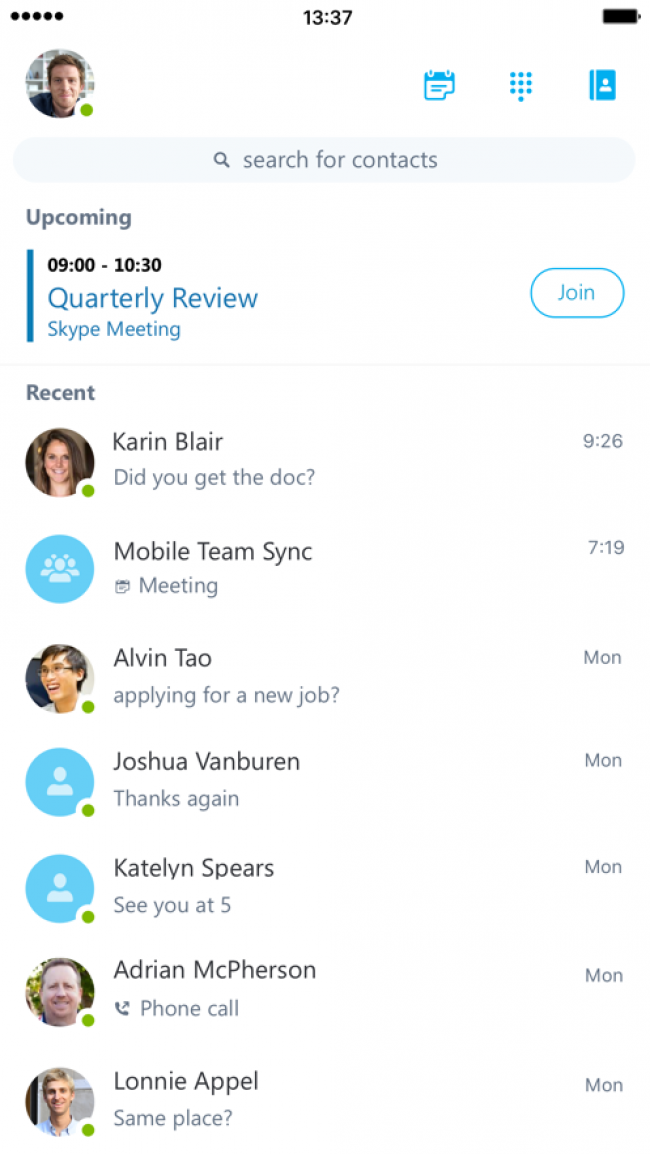650x1154 pixels.
Task: Open Alvin Tao's conversation
Action: point(325,677)
